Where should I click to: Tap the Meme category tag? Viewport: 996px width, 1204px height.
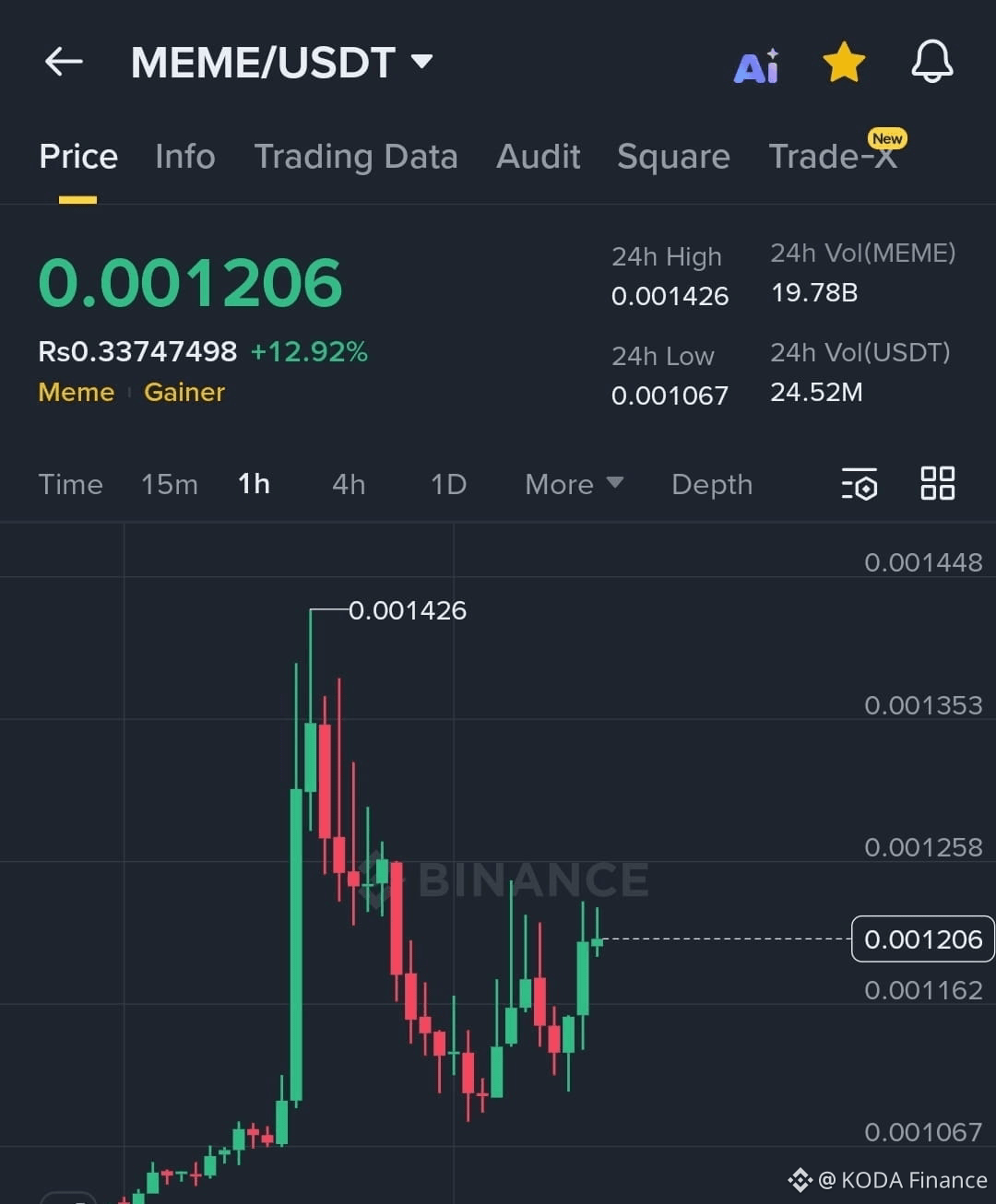pyautogui.click(x=76, y=393)
